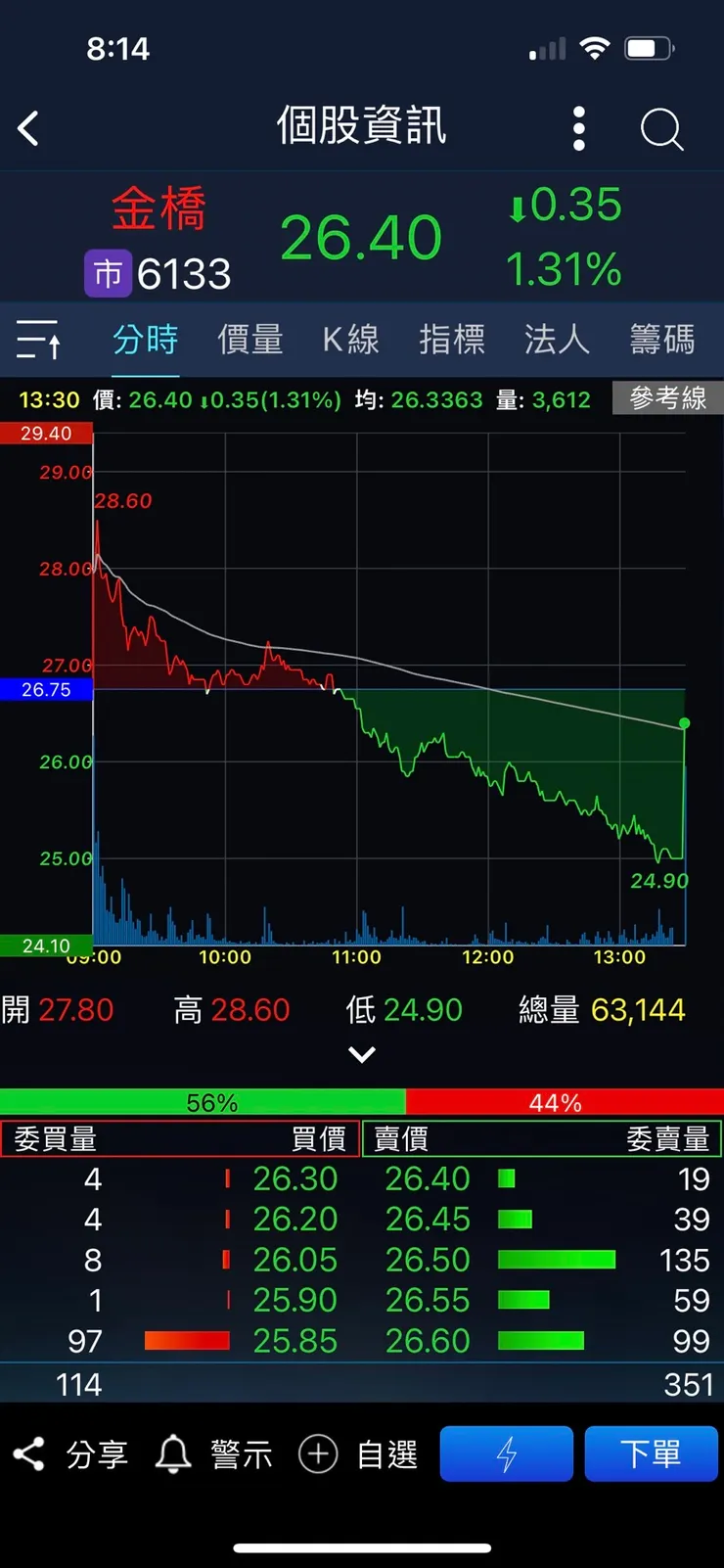Image resolution: width=724 pixels, height=1568 pixels.
Task: Tap 下單 to place an order
Action: pos(652,1453)
